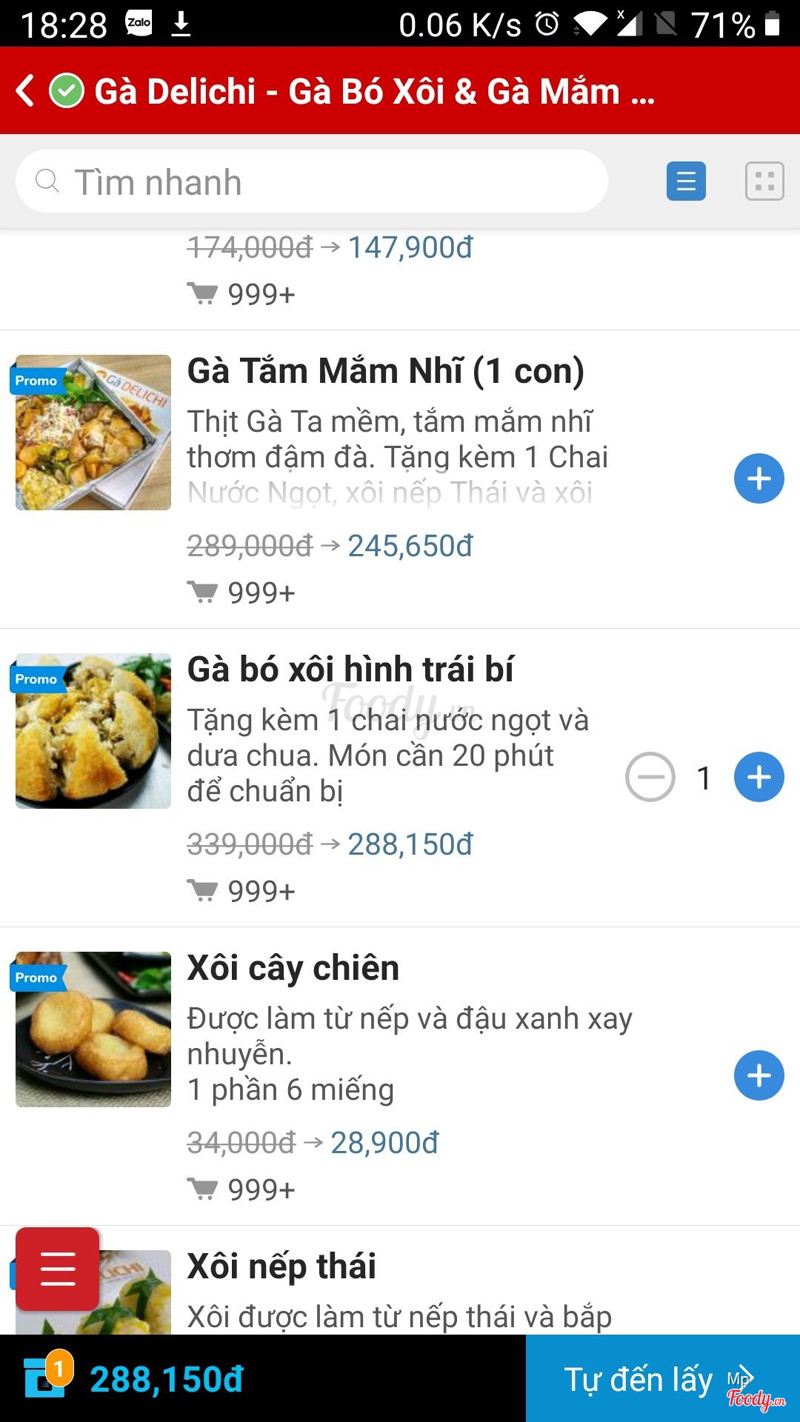Choose Tự đến lấy pickup option
The height and width of the screenshot is (1422, 800).
click(x=662, y=1379)
